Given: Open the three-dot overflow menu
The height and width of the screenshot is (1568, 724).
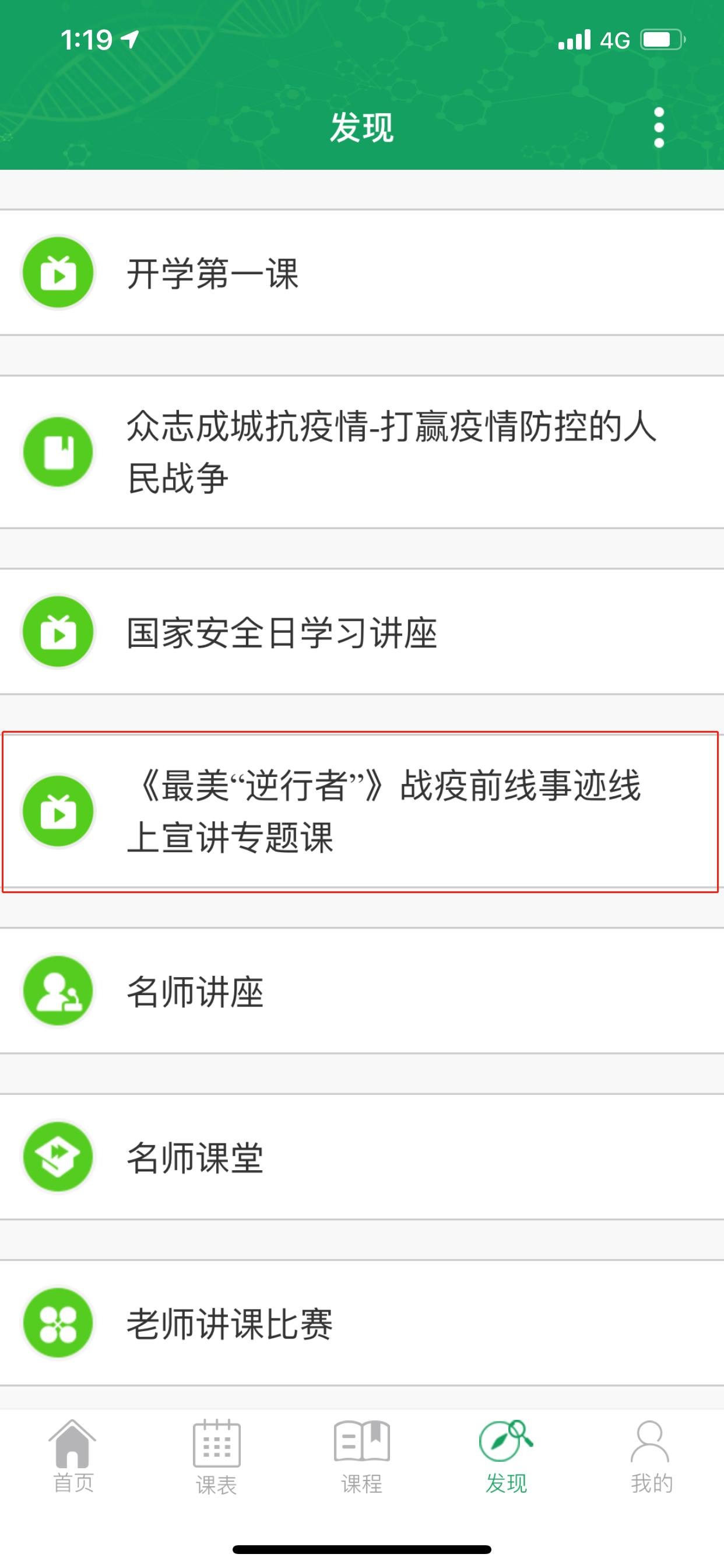Looking at the screenshot, I should pyautogui.click(x=658, y=128).
